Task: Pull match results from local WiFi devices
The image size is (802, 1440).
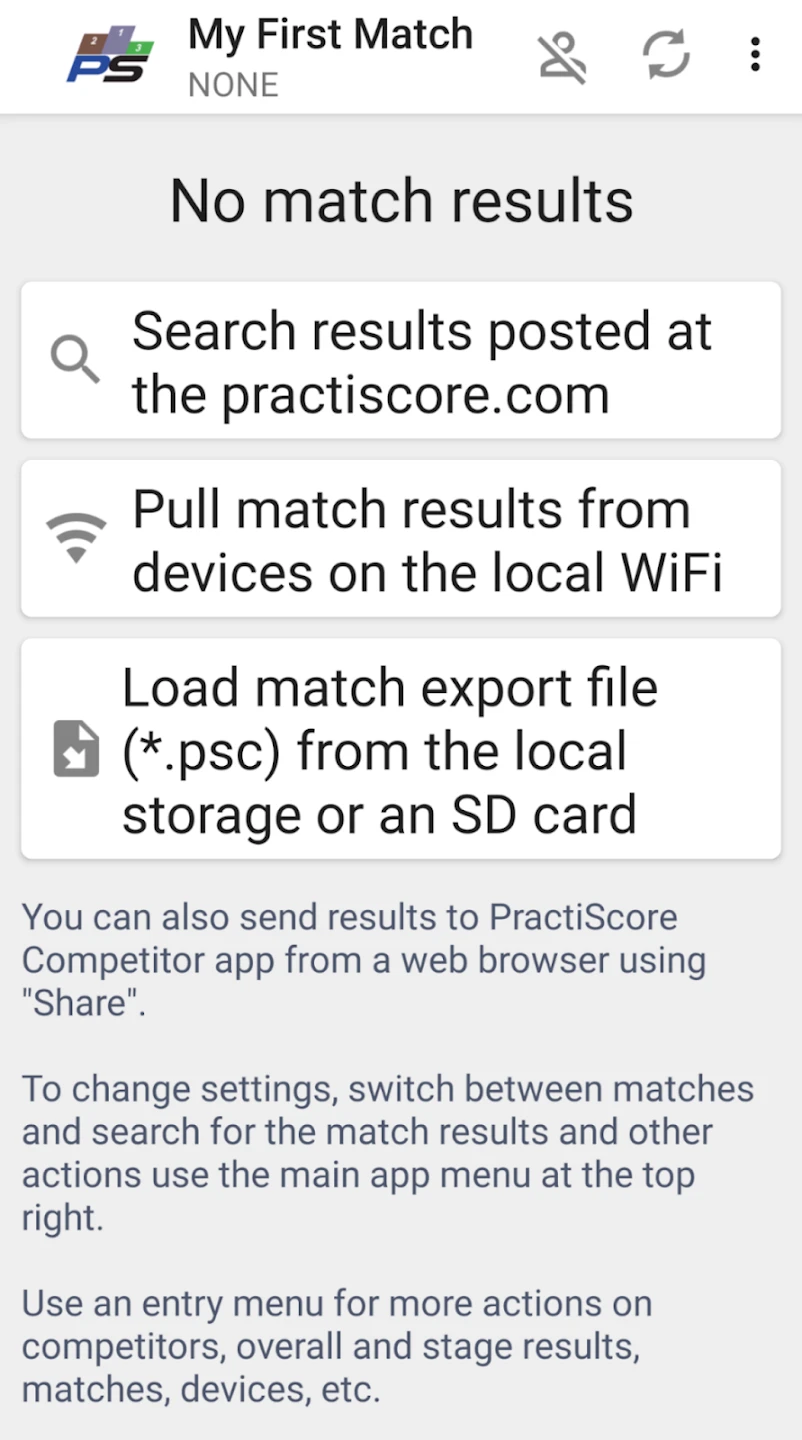Action: [x=401, y=539]
